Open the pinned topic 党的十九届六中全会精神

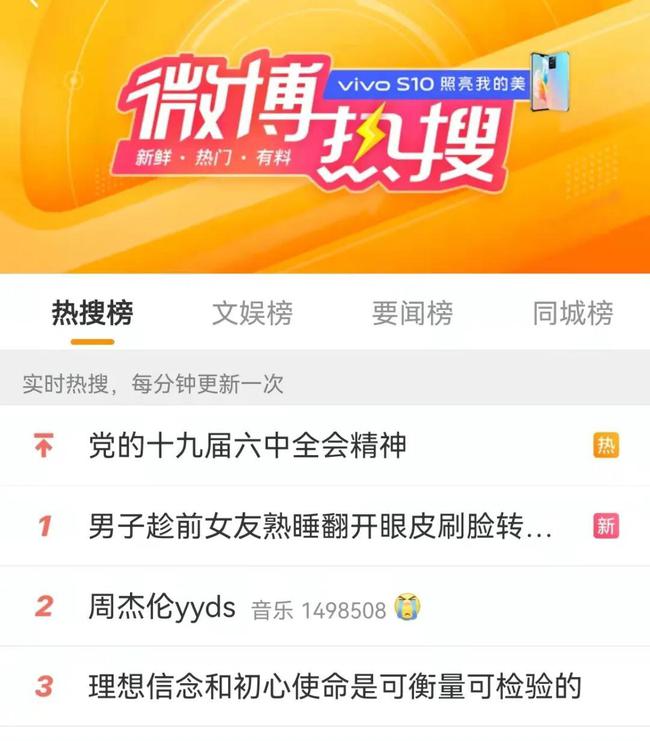coord(247,445)
